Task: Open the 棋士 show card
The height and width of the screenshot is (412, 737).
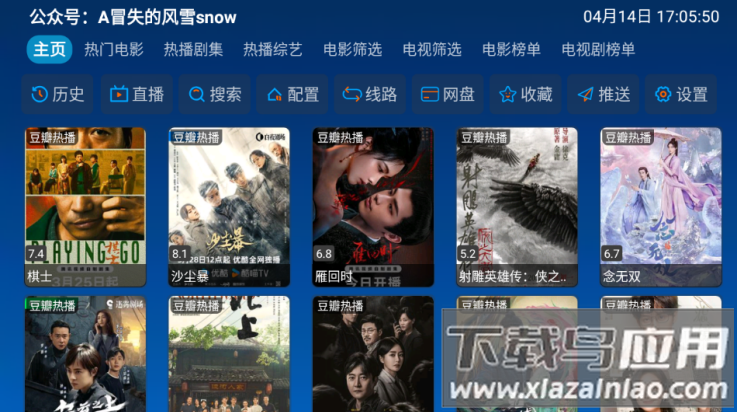Action: click(85, 206)
